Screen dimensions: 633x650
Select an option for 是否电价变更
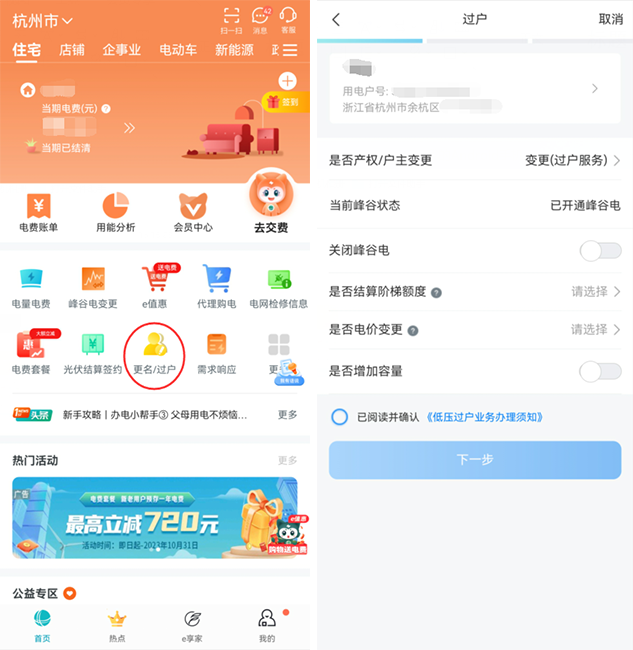(595, 329)
